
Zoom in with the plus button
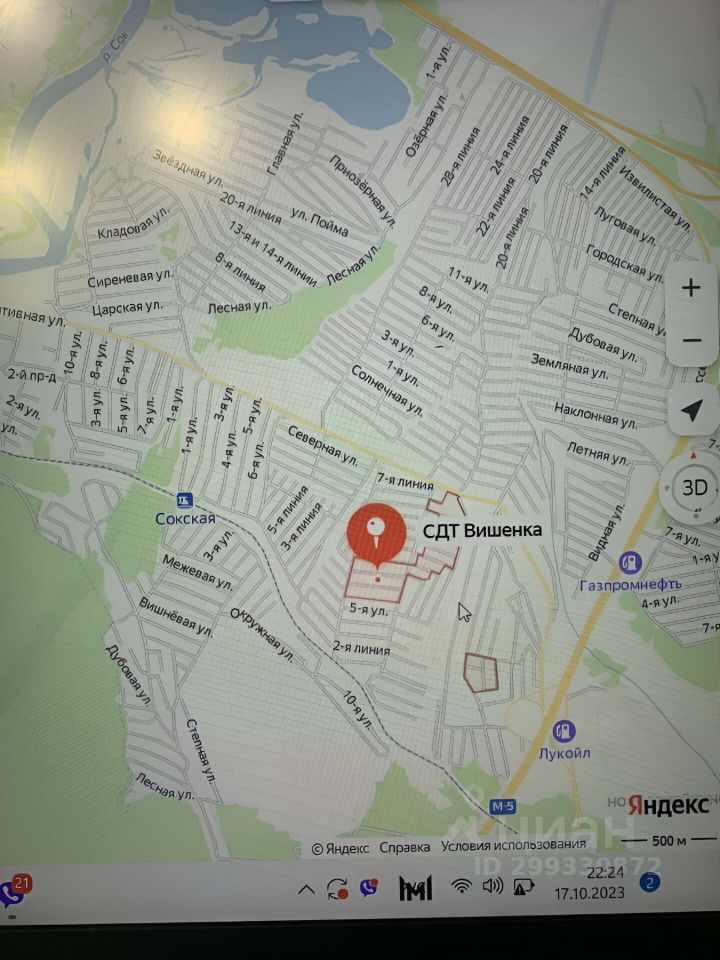pyautogui.click(x=691, y=288)
